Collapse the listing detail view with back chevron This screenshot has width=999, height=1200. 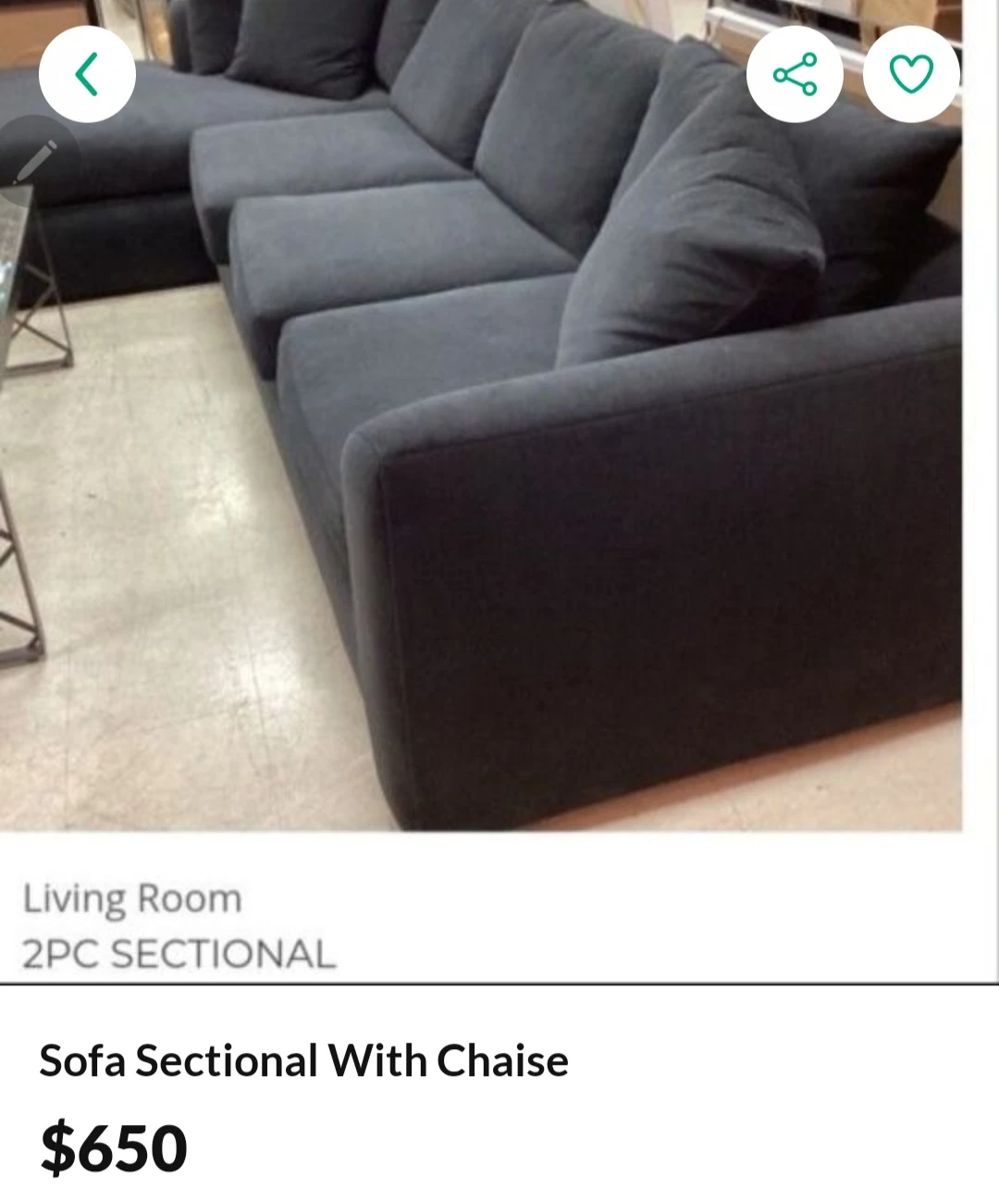tap(88, 72)
